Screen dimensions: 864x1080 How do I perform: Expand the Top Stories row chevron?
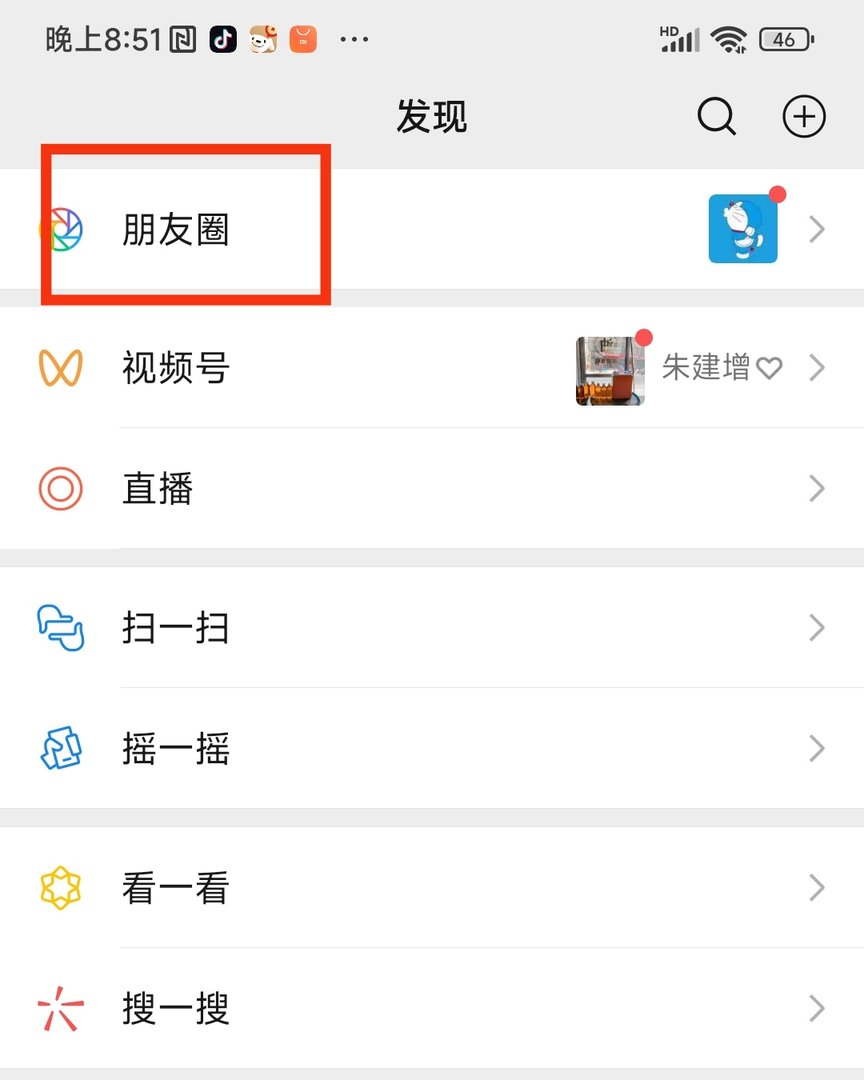(818, 888)
